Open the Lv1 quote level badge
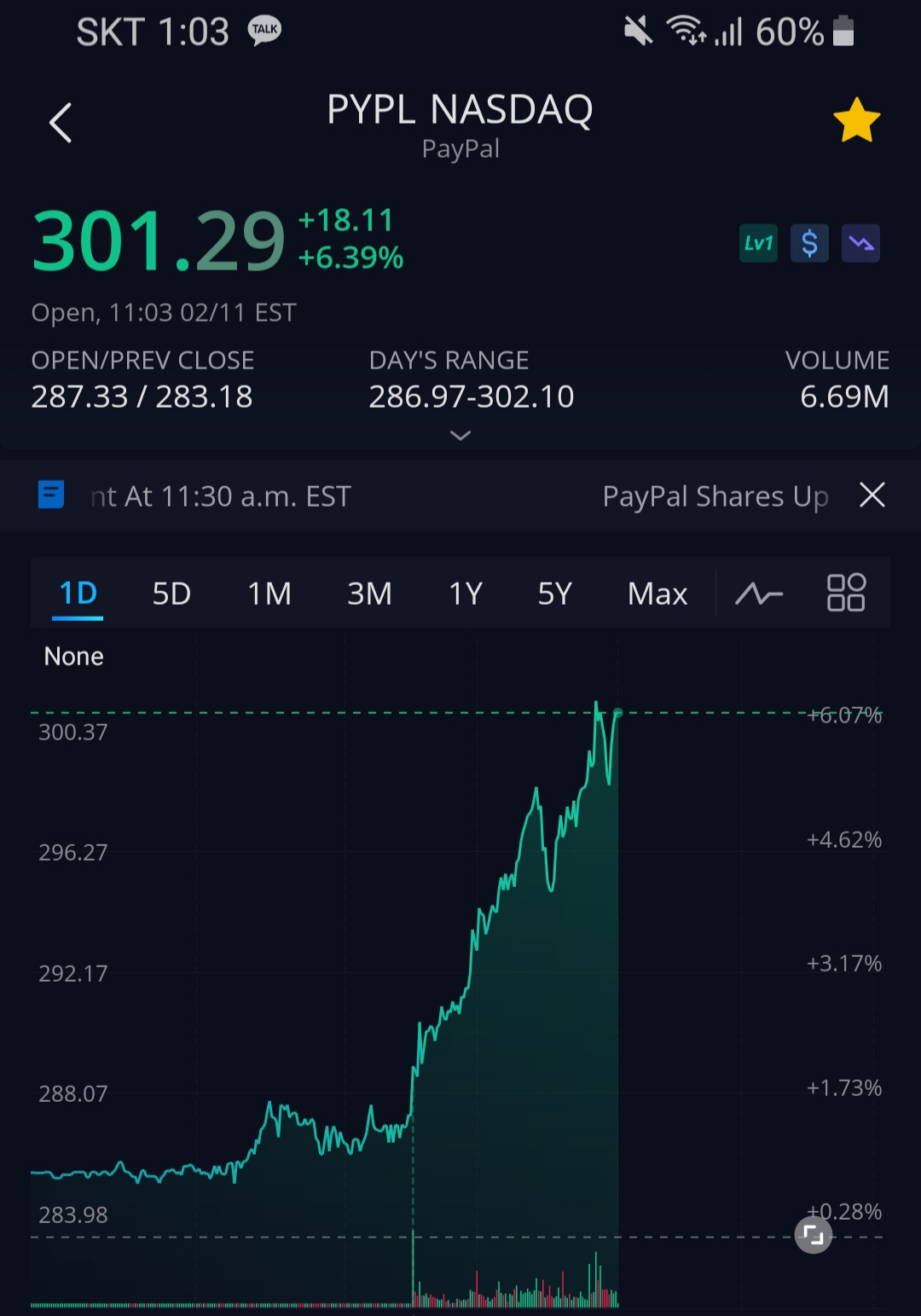Viewport: 921px width, 1316px height. tap(758, 244)
